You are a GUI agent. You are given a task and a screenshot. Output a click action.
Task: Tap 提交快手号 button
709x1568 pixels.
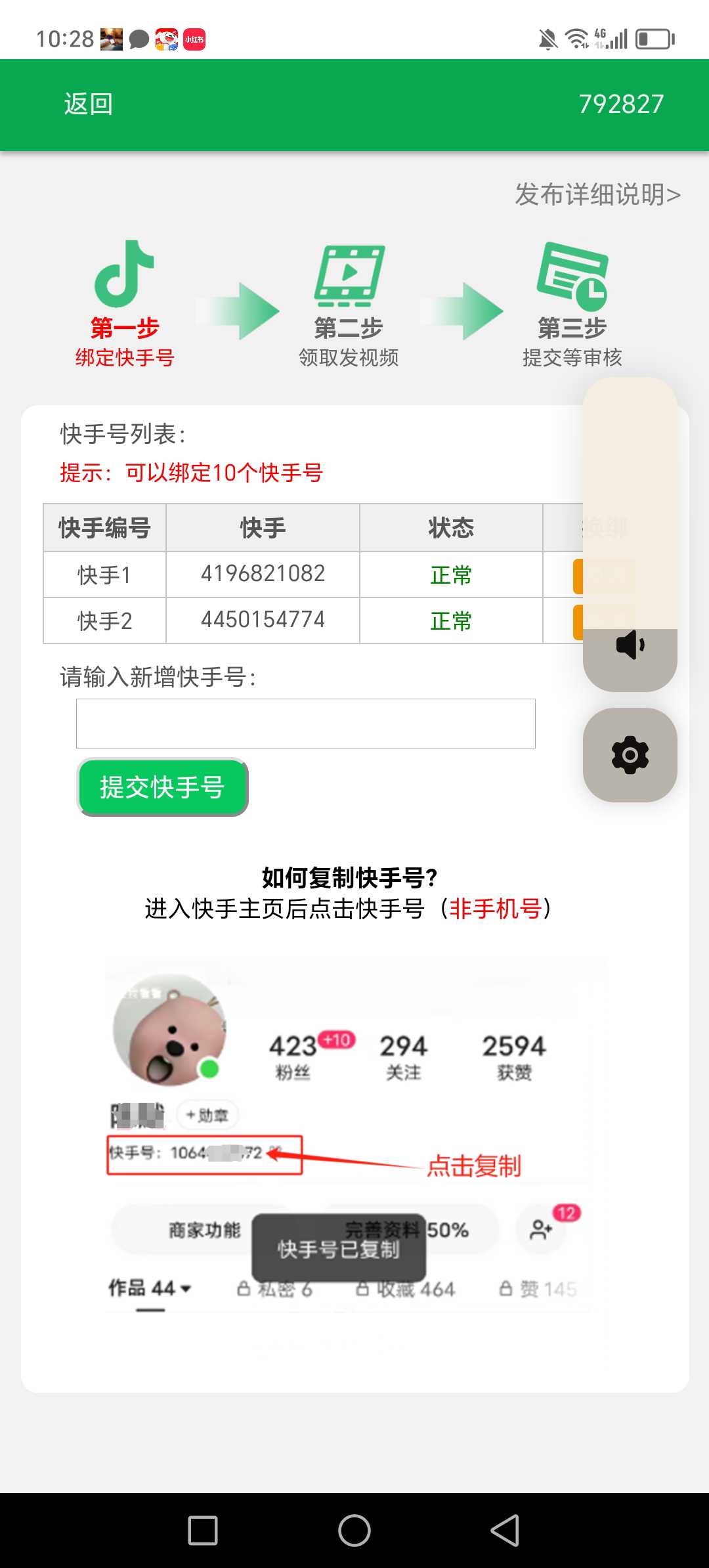point(162,787)
